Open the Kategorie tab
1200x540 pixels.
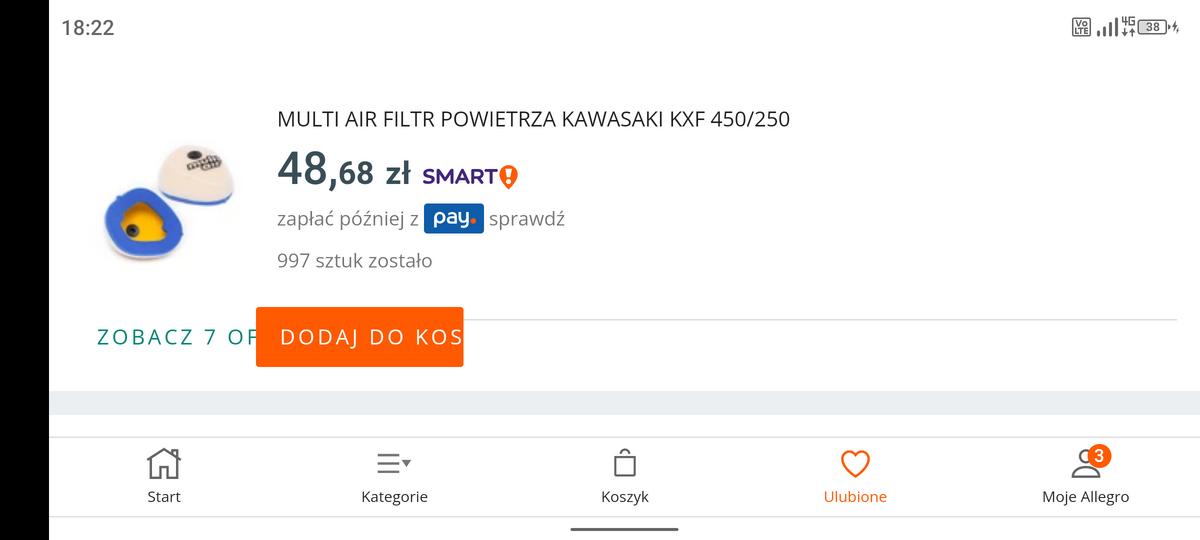tap(394, 476)
